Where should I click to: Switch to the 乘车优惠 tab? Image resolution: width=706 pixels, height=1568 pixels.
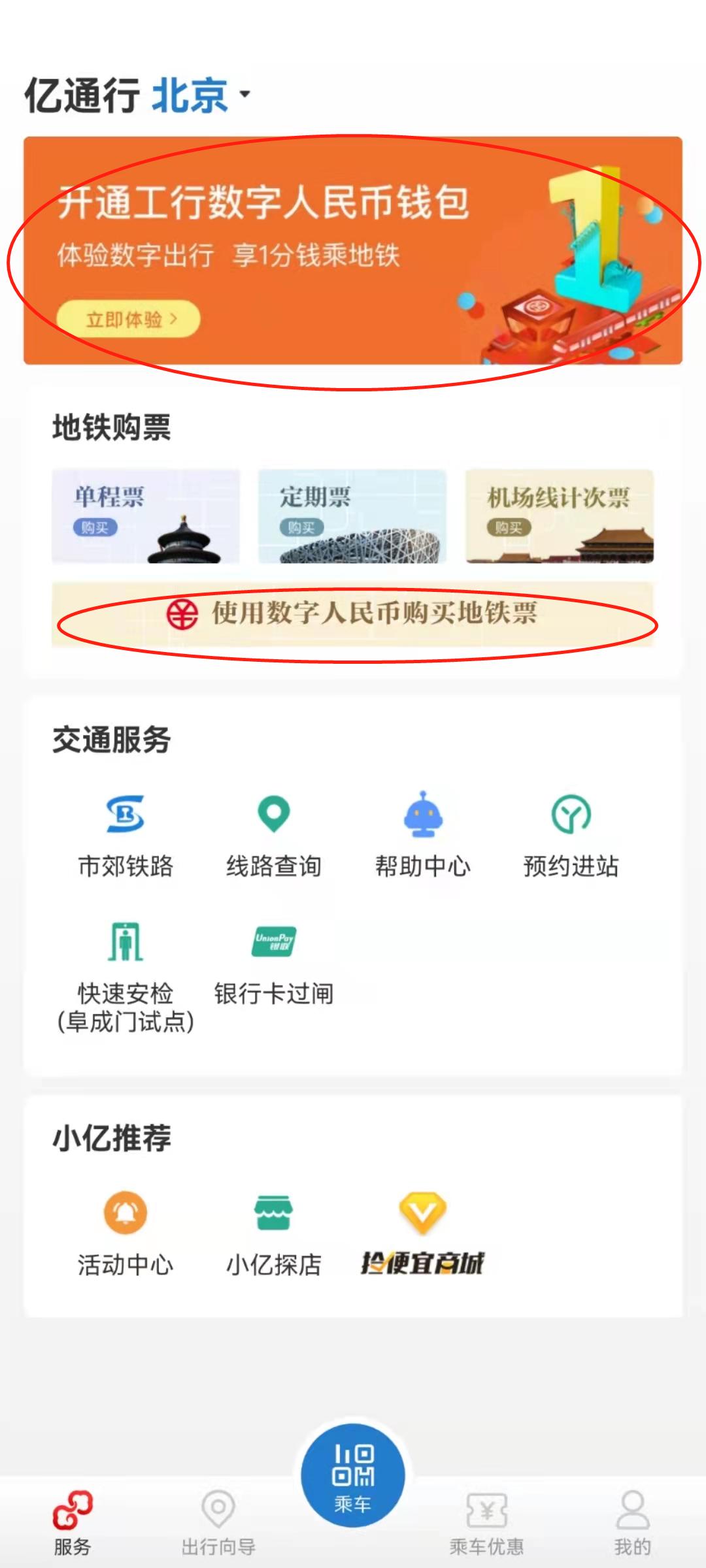486,1522
